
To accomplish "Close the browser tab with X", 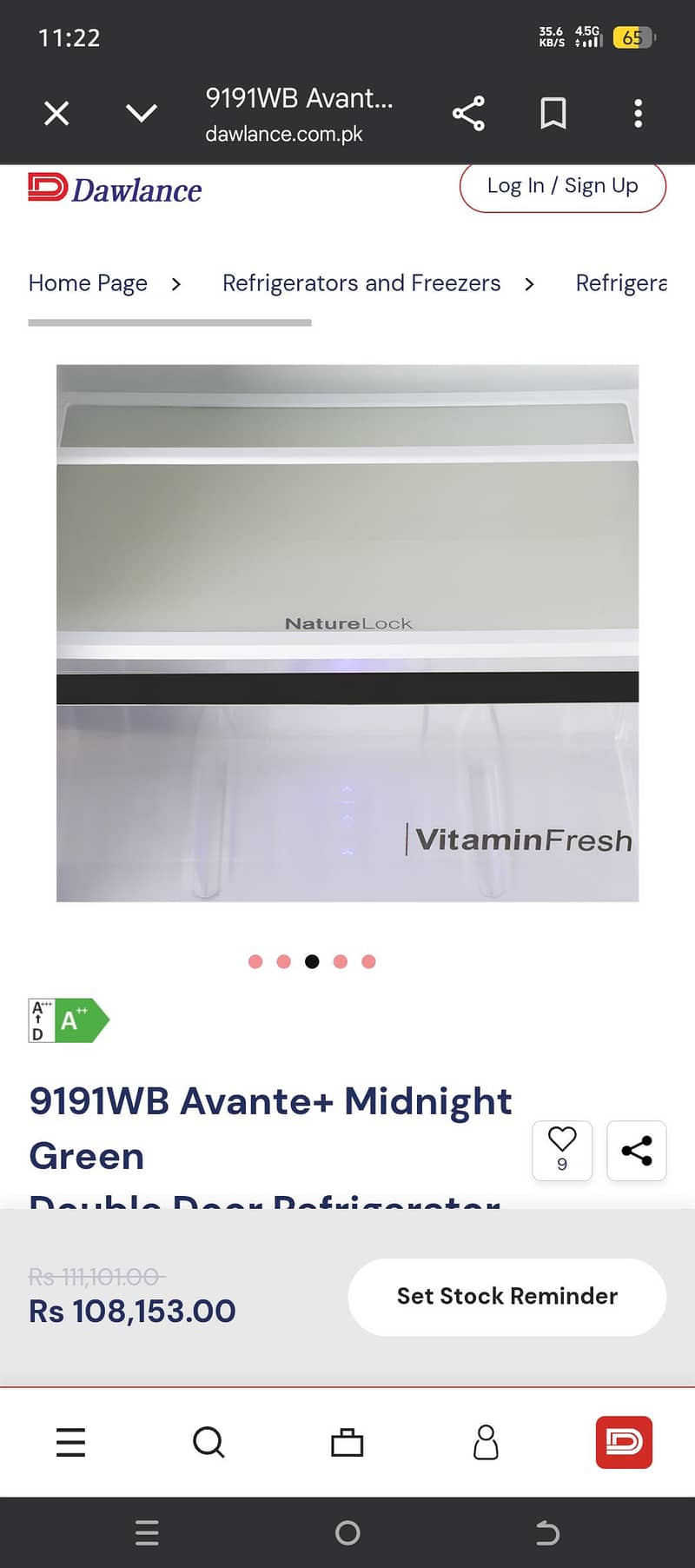I will pyautogui.click(x=56, y=113).
